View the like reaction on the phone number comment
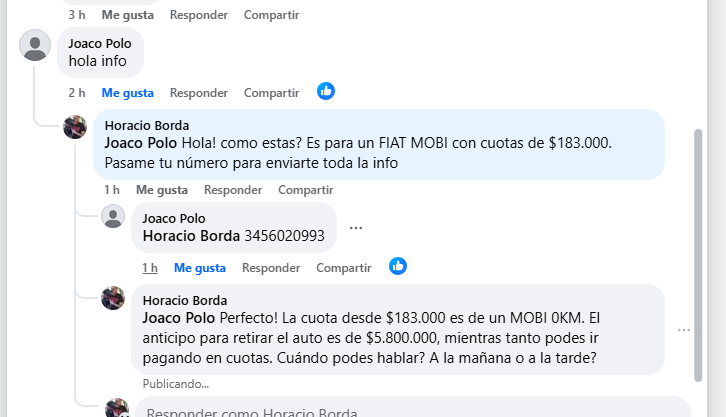Image resolution: width=726 pixels, height=417 pixels. (x=398, y=266)
